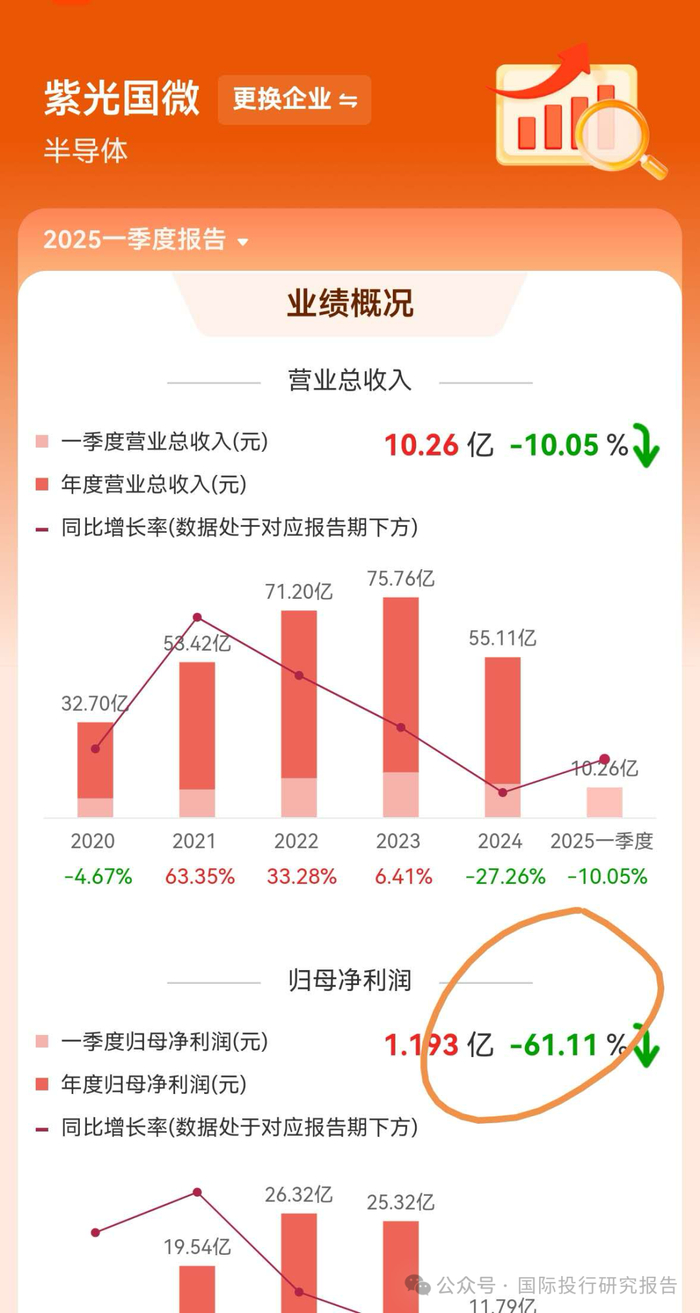Tap the 更换企业 button to switch company
This screenshot has height=1313, width=700.
pyautogui.click(x=294, y=100)
